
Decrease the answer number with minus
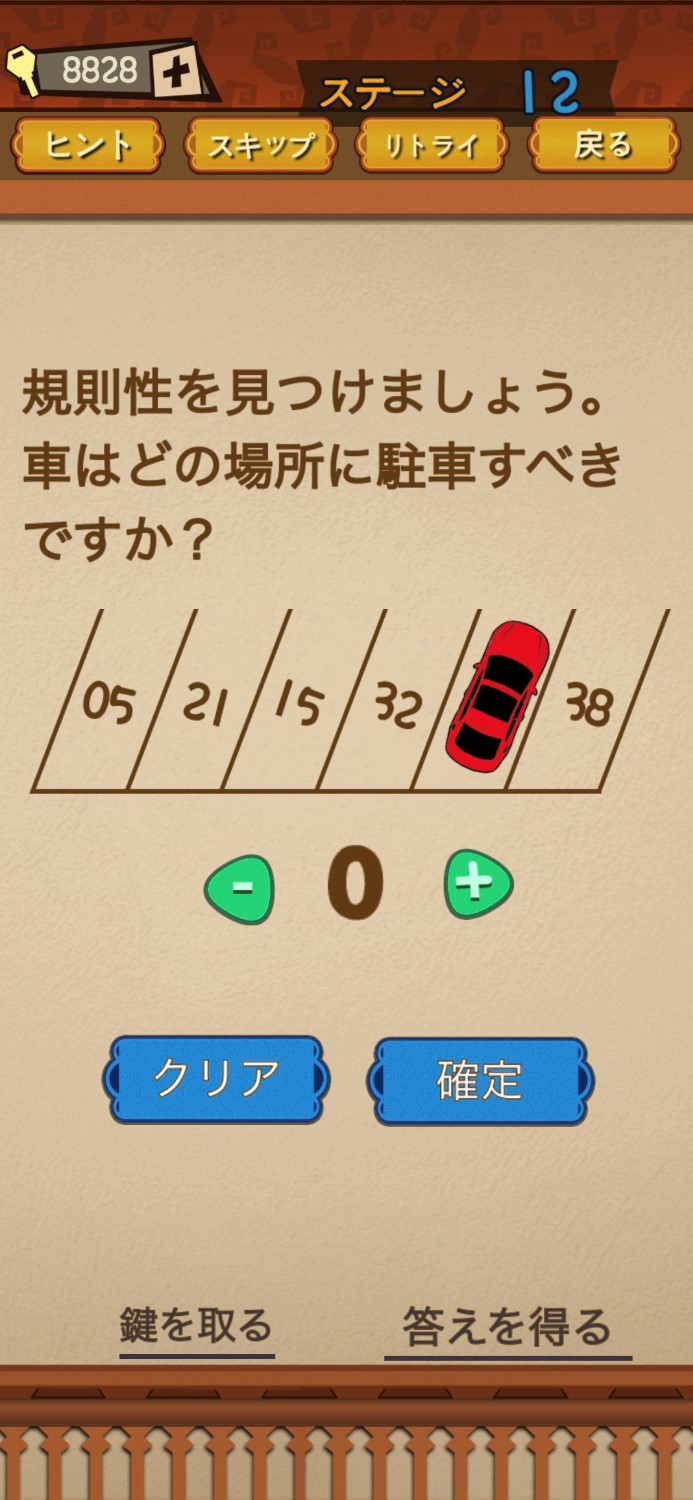click(239, 887)
